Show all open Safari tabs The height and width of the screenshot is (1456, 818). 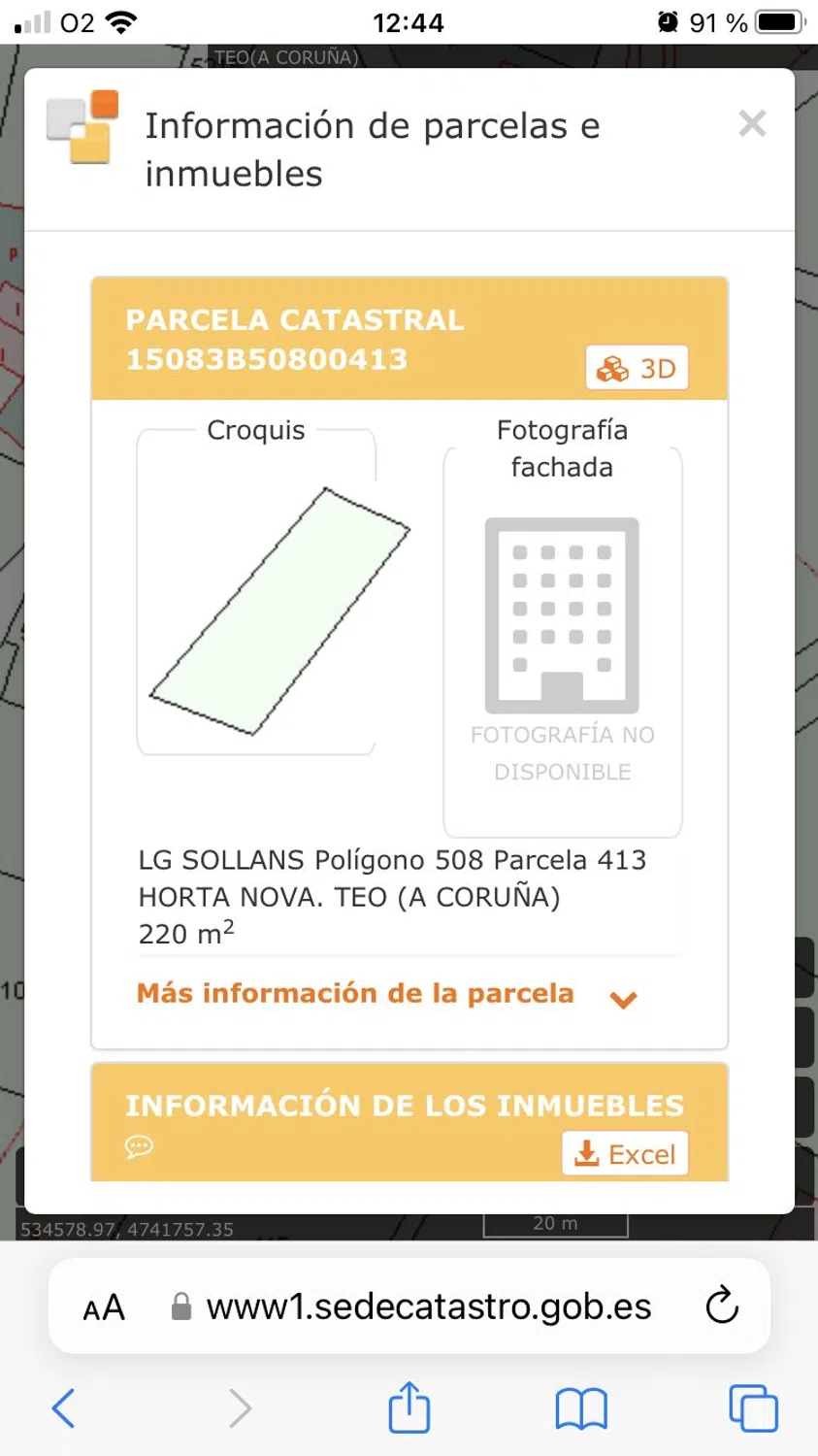[753, 1408]
